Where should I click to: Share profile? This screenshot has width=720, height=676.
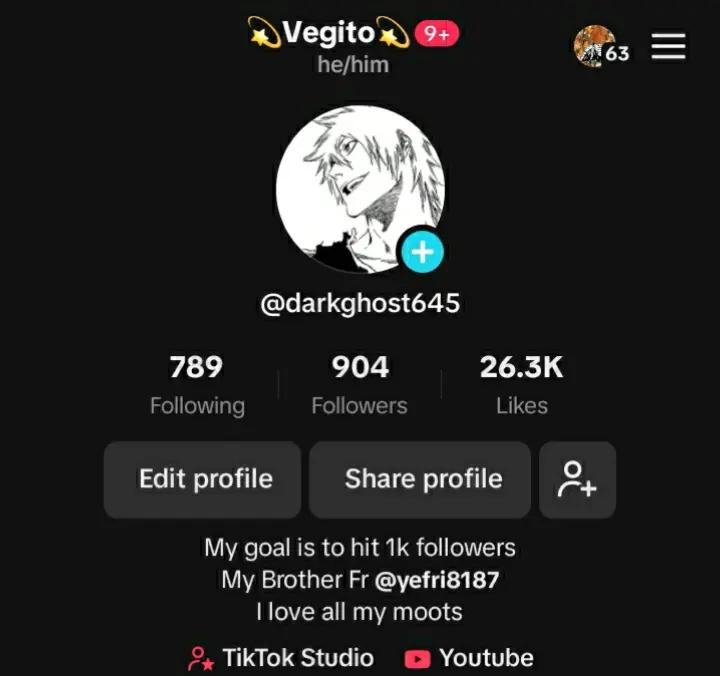(x=423, y=479)
